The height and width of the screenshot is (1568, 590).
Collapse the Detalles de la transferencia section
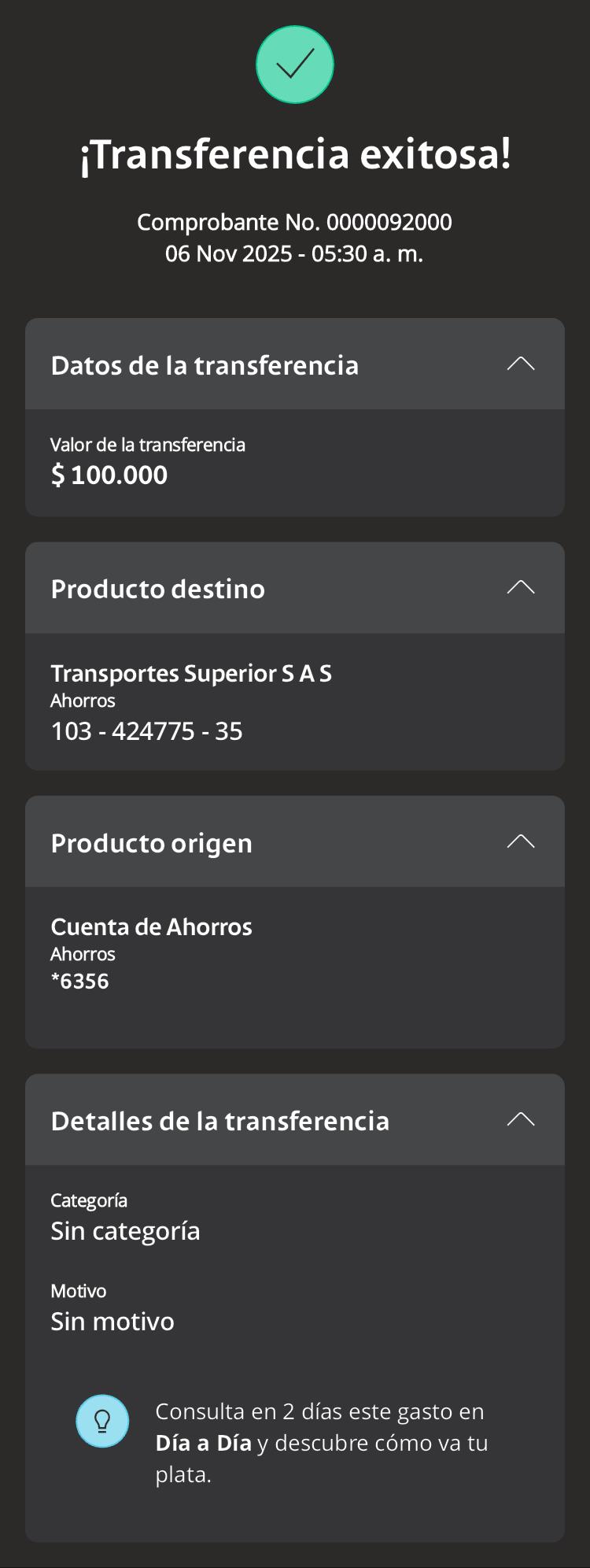click(x=520, y=1119)
